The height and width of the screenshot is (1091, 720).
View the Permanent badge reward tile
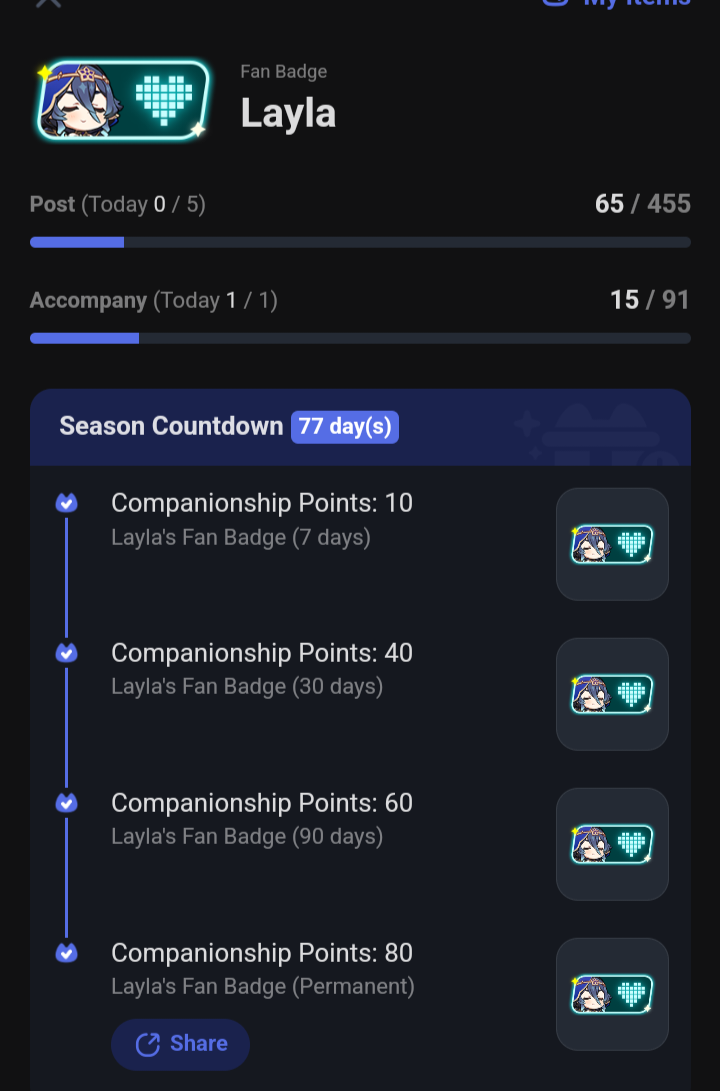pyautogui.click(x=612, y=994)
